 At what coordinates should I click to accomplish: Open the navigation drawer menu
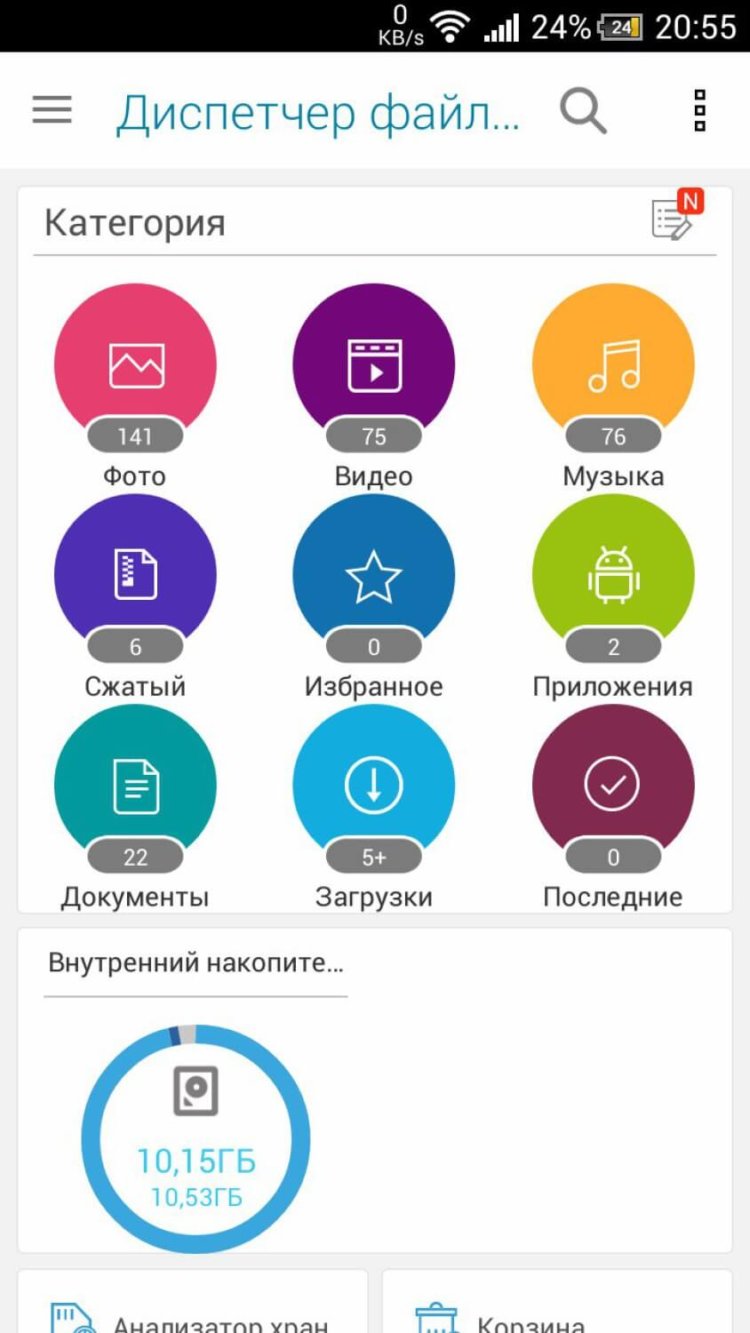coord(51,110)
